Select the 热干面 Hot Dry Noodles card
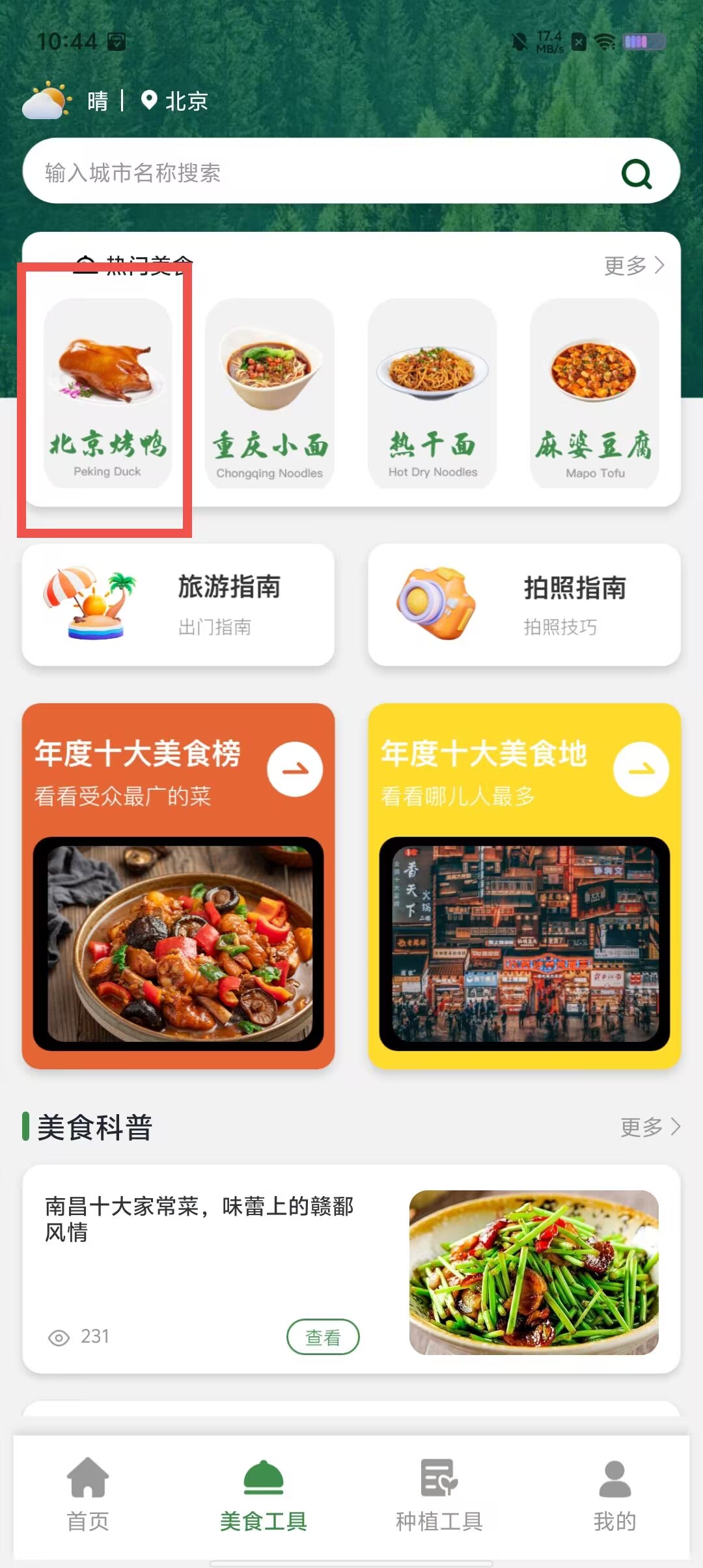This screenshot has width=703, height=1568. click(x=432, y=393)
